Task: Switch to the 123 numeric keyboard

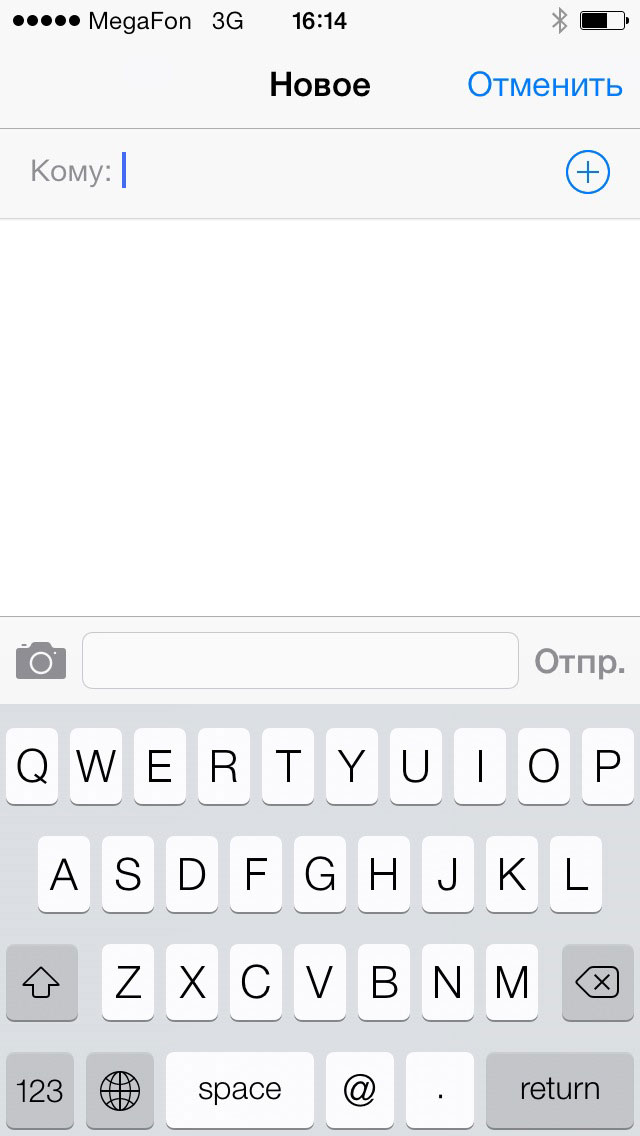Action: (x=40, y=1089)
